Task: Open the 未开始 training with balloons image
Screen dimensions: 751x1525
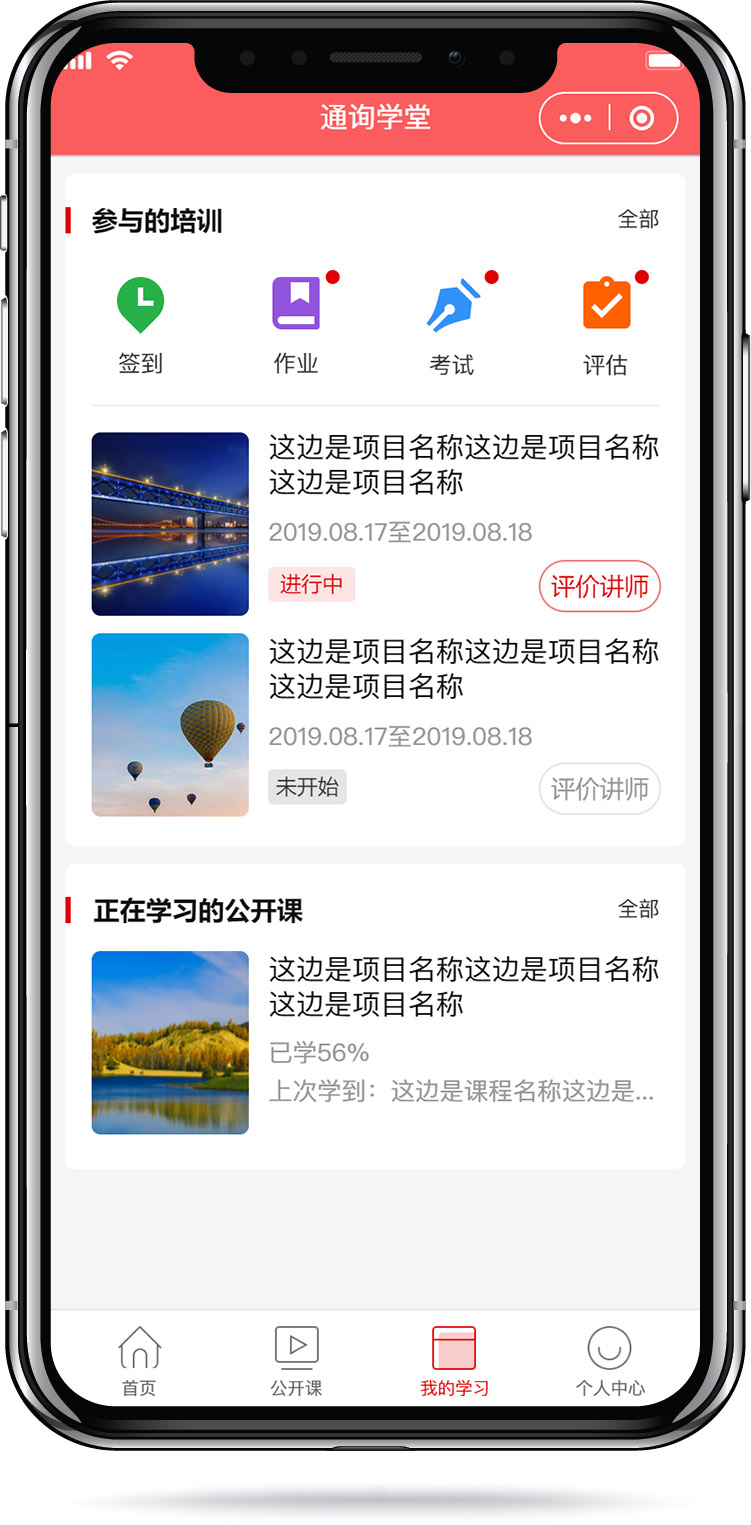Action: (x=376, y=725)
